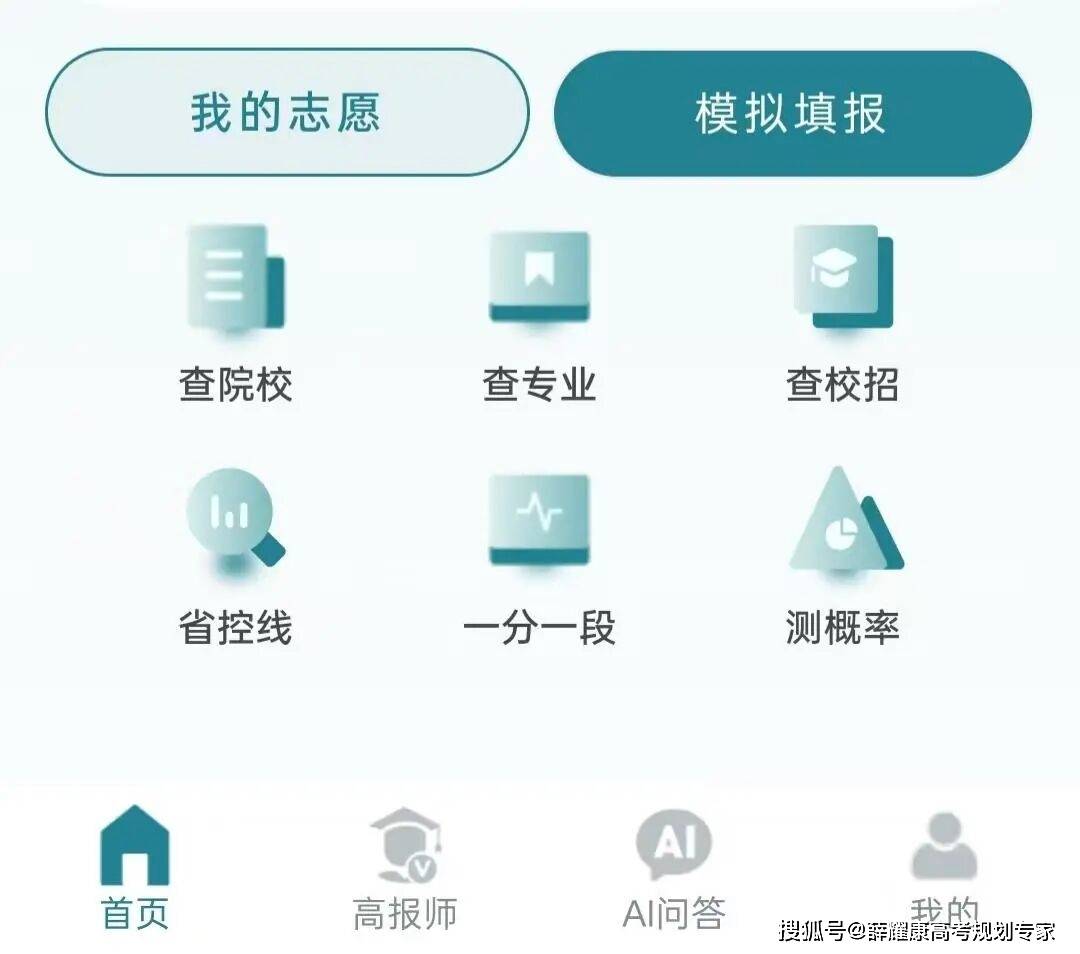Open the 一分一段 table
This screenshot has height=954, width=1080.
(539, 556)
